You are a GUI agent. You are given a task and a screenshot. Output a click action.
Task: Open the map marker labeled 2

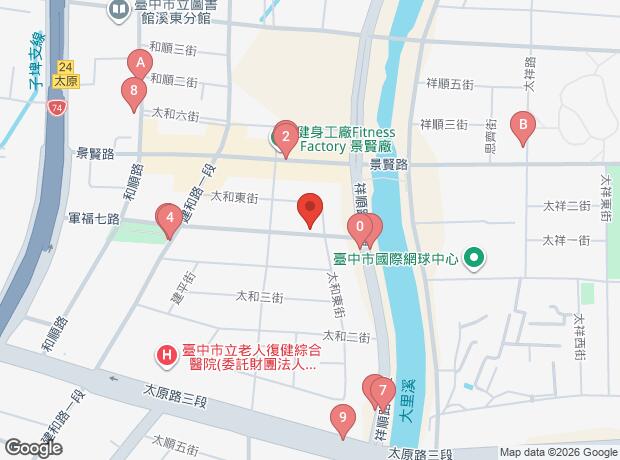tap(286, 137)
